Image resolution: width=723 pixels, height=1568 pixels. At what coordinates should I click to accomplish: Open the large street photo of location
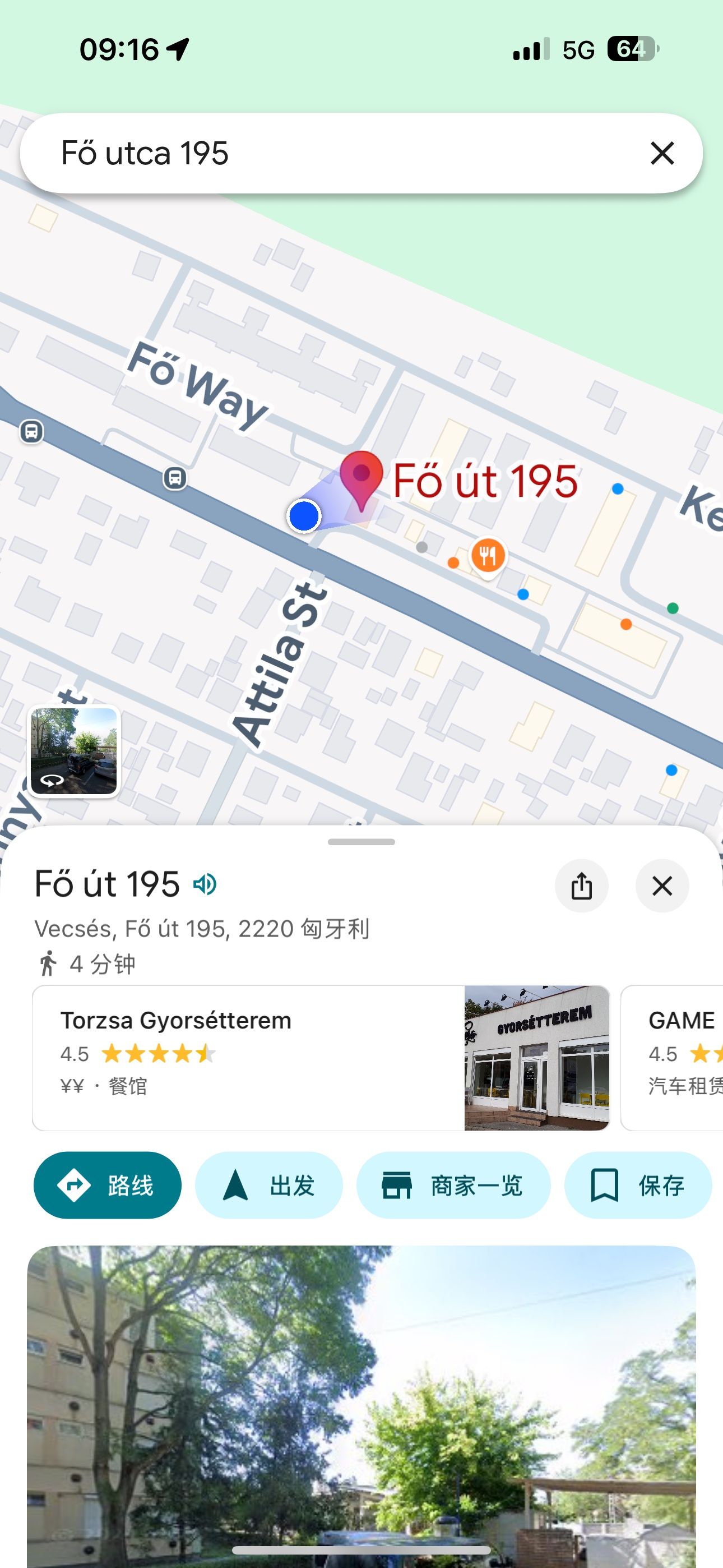[361, 1400]
